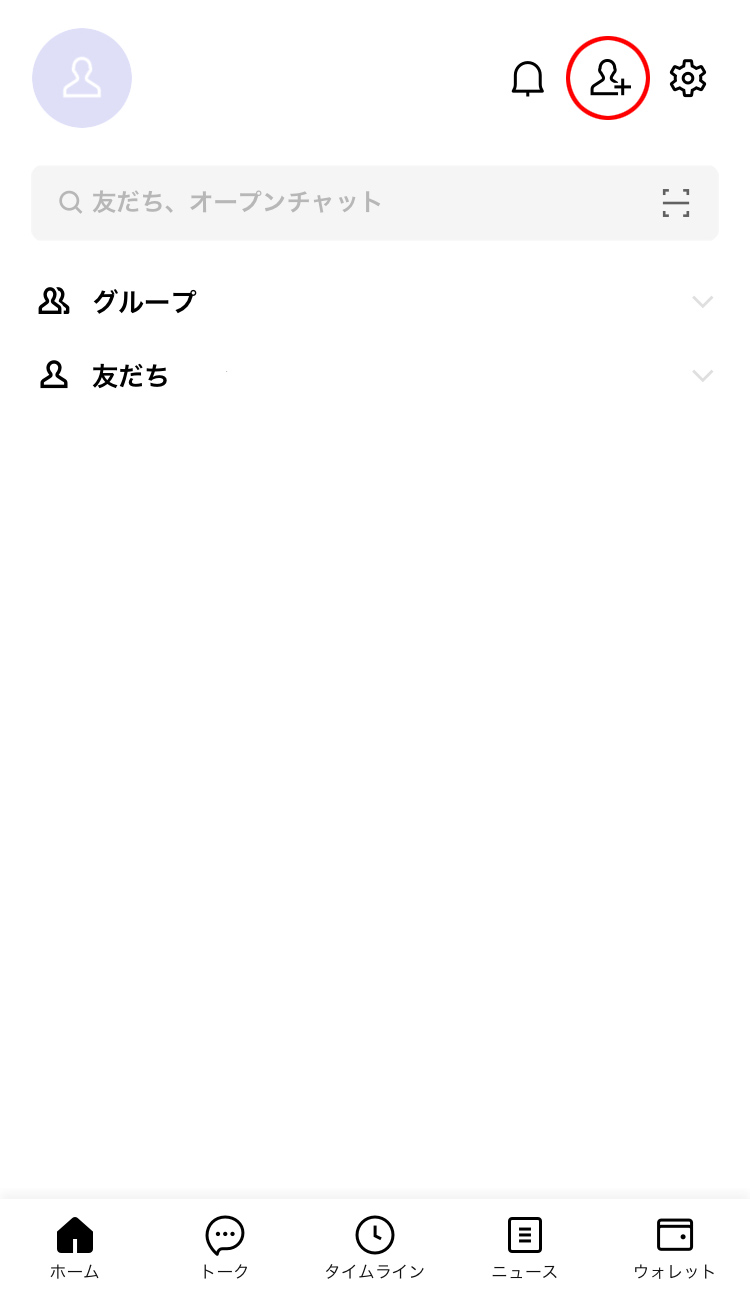Screen dimensions: 750x1297
Task: Open the profile avatar
Action: (82, 78)
